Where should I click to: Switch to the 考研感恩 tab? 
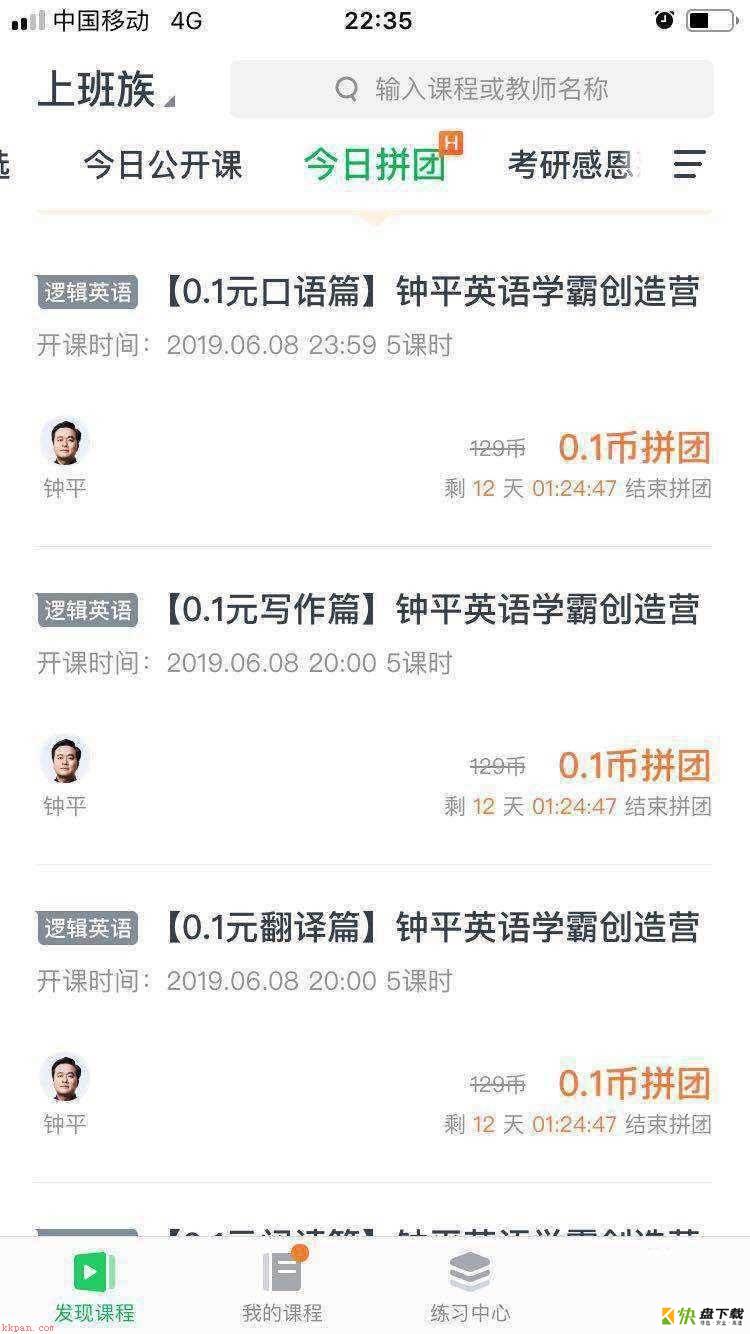click(570, 165)
